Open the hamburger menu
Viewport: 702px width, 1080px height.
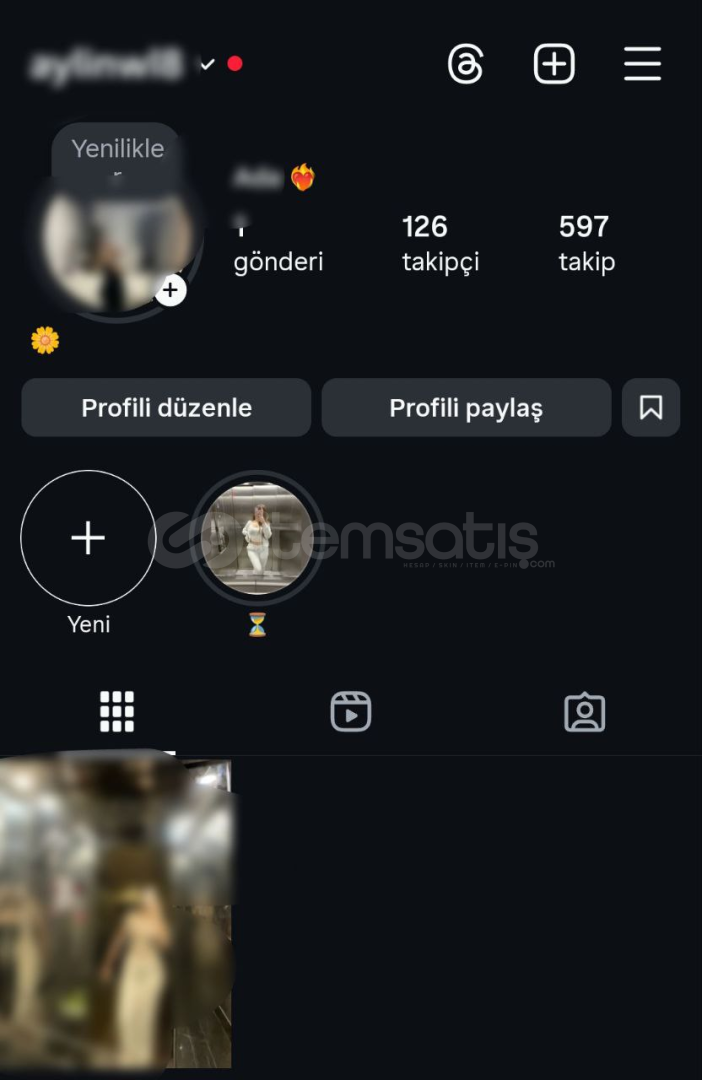click(x=642, y=65)
